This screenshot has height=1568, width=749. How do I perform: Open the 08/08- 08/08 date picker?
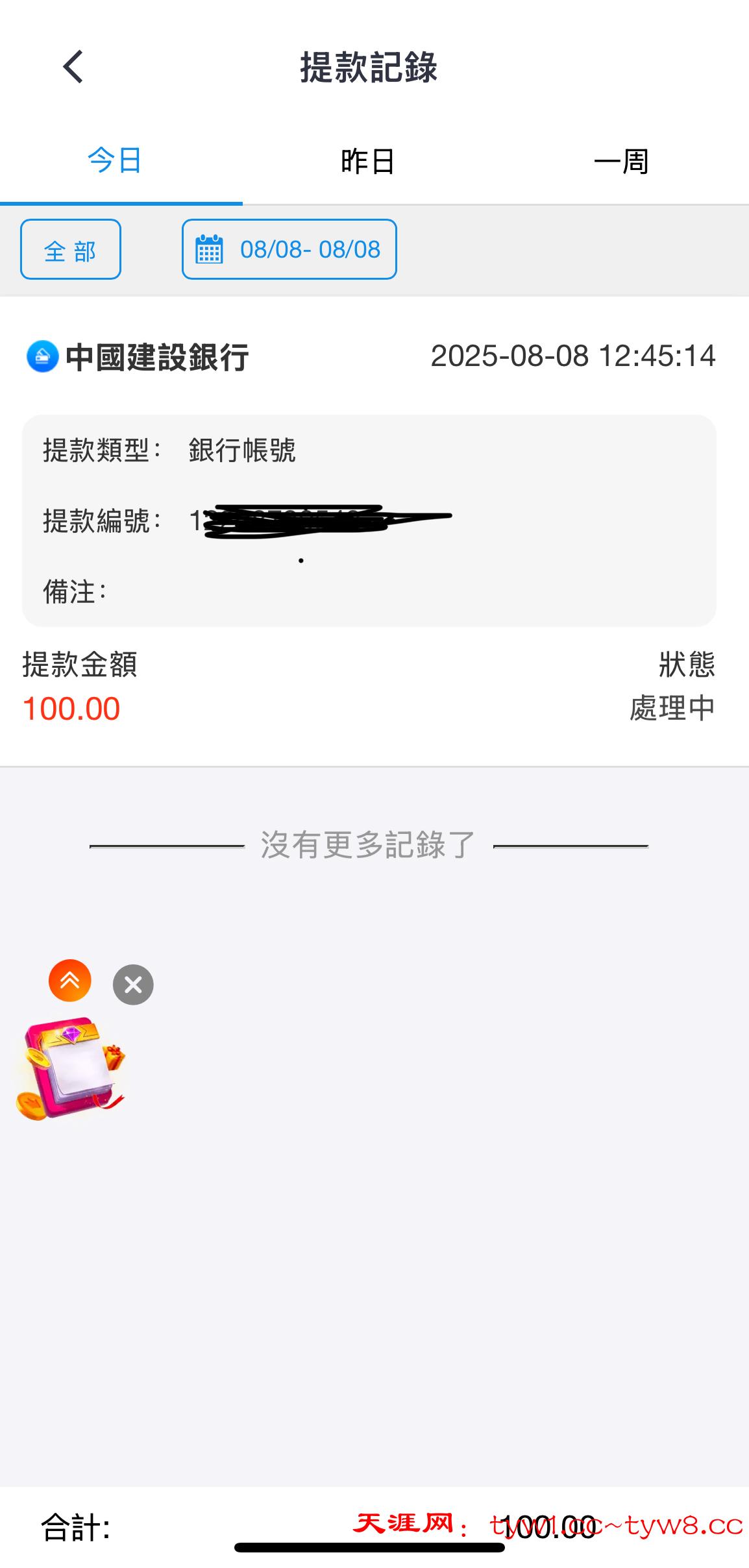[x=289, y=250]
